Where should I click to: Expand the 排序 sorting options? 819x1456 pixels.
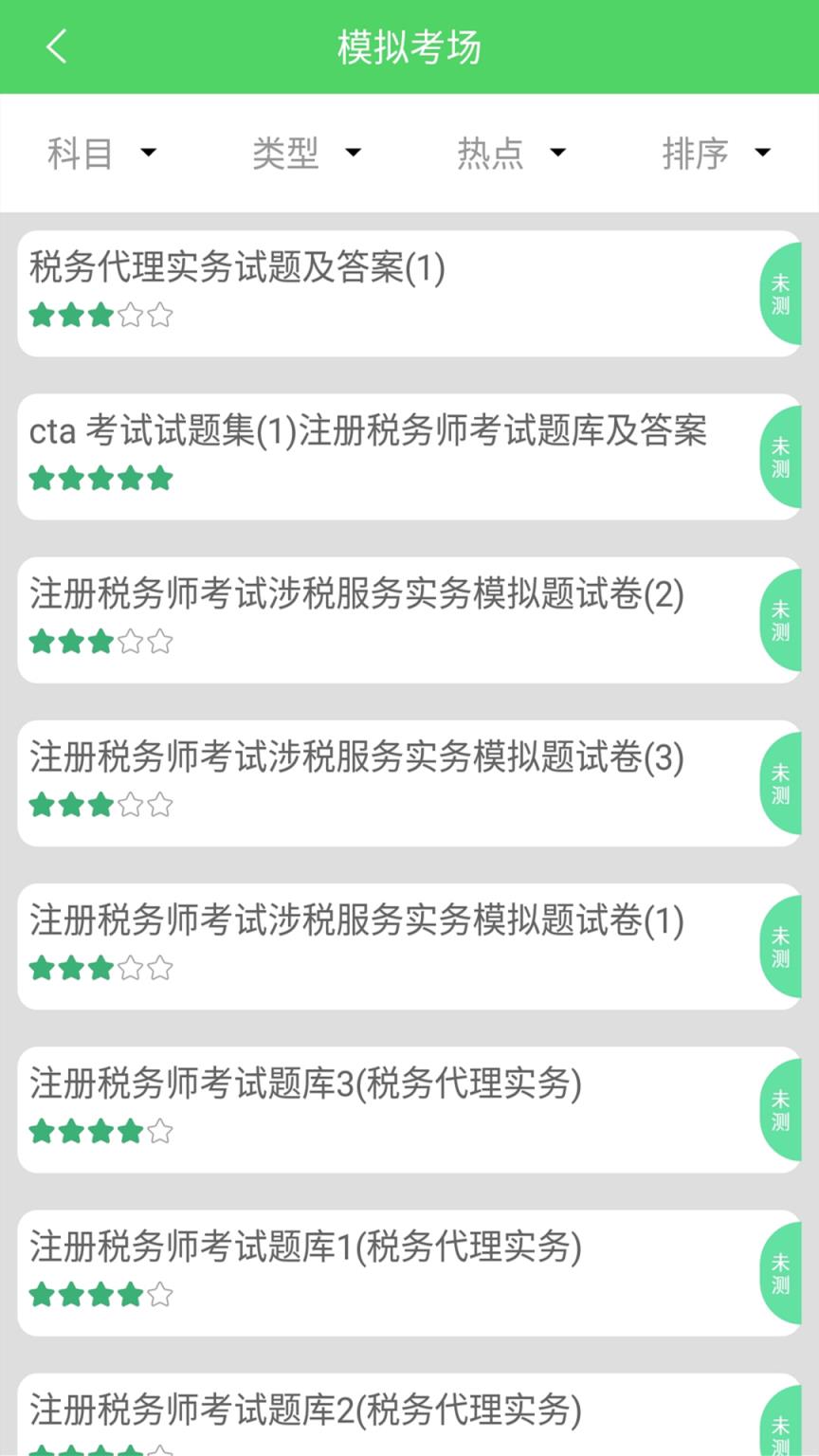pyautogui.click(x=717, y=154)
